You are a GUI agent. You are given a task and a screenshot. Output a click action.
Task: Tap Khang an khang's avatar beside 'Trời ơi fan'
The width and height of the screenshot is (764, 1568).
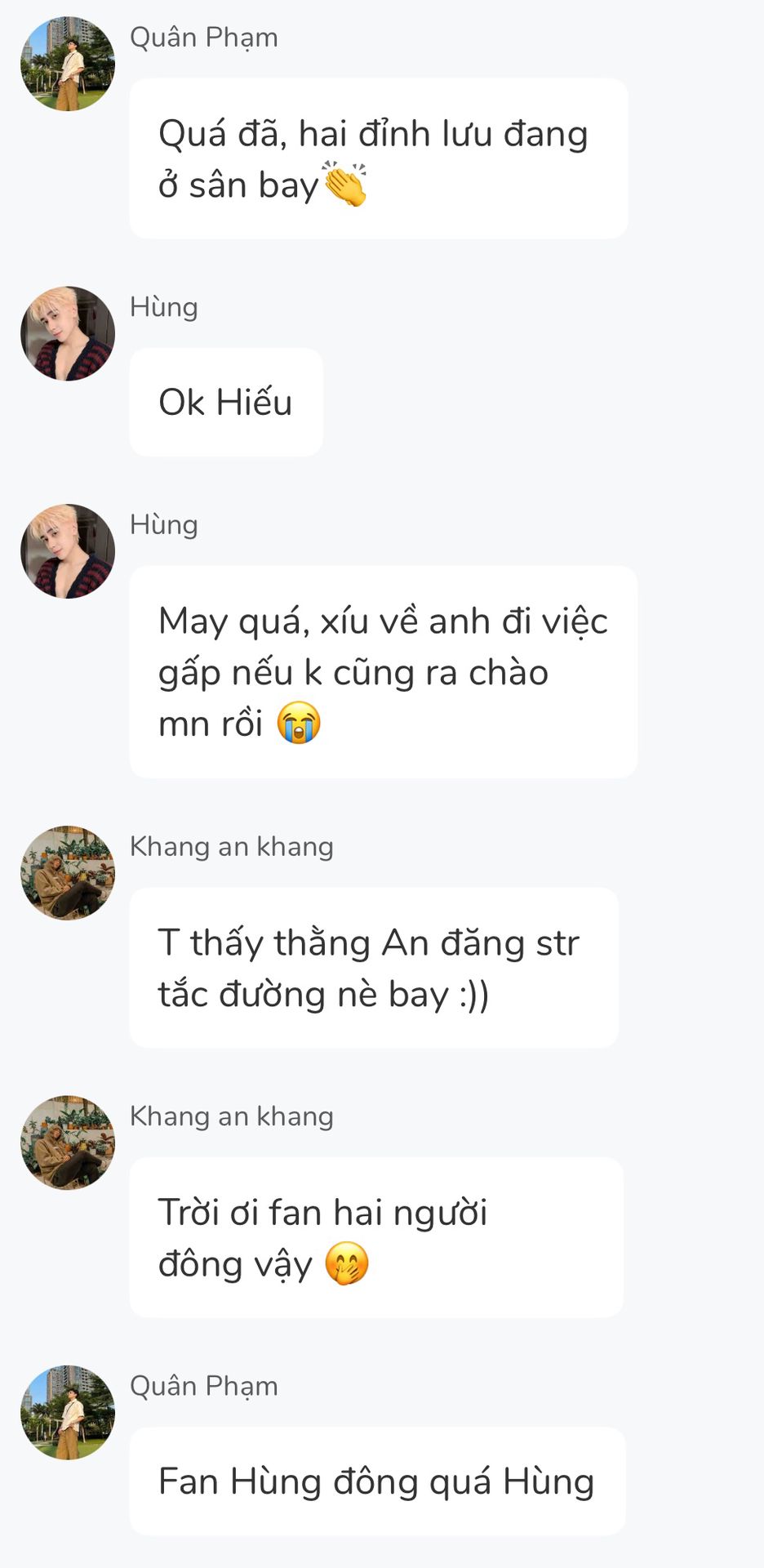[x=67, y=1142]
